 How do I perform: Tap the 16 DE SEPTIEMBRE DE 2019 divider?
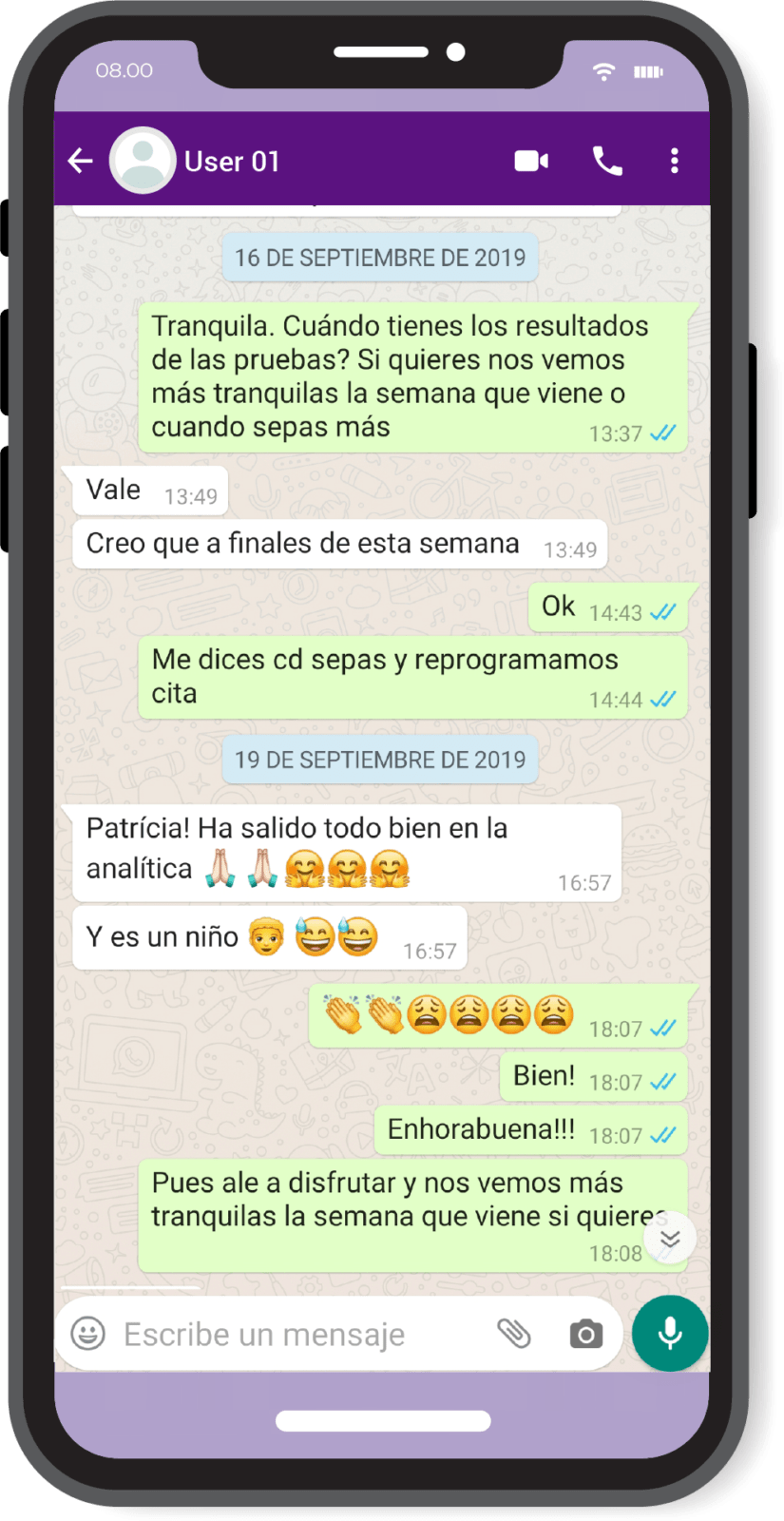coord(379,257)
